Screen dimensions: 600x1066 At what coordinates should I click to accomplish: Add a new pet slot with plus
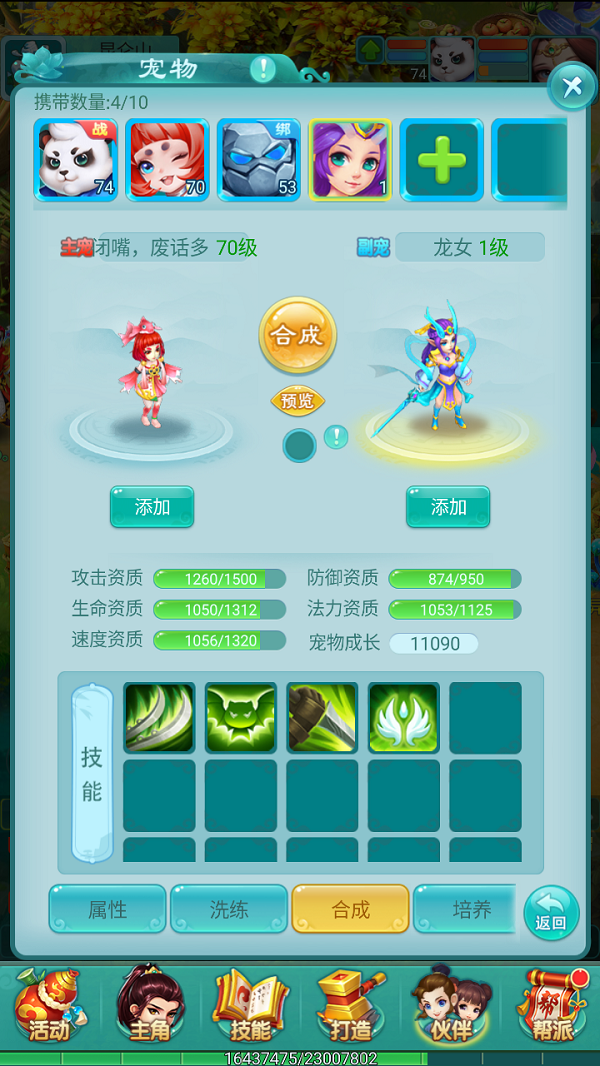(441, 160)
